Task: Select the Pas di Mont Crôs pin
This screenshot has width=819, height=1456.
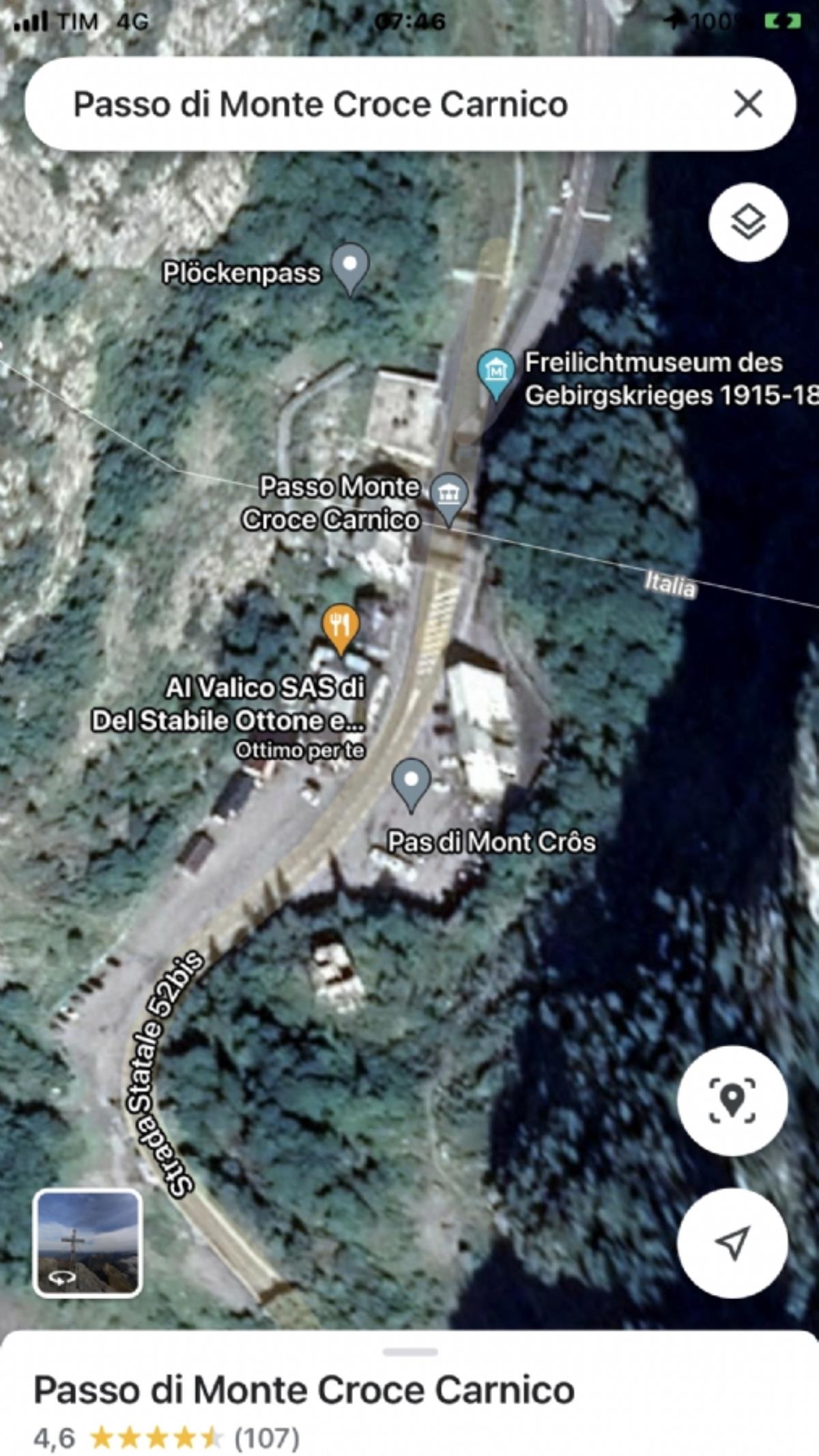Action: click(x=411, y=782)
